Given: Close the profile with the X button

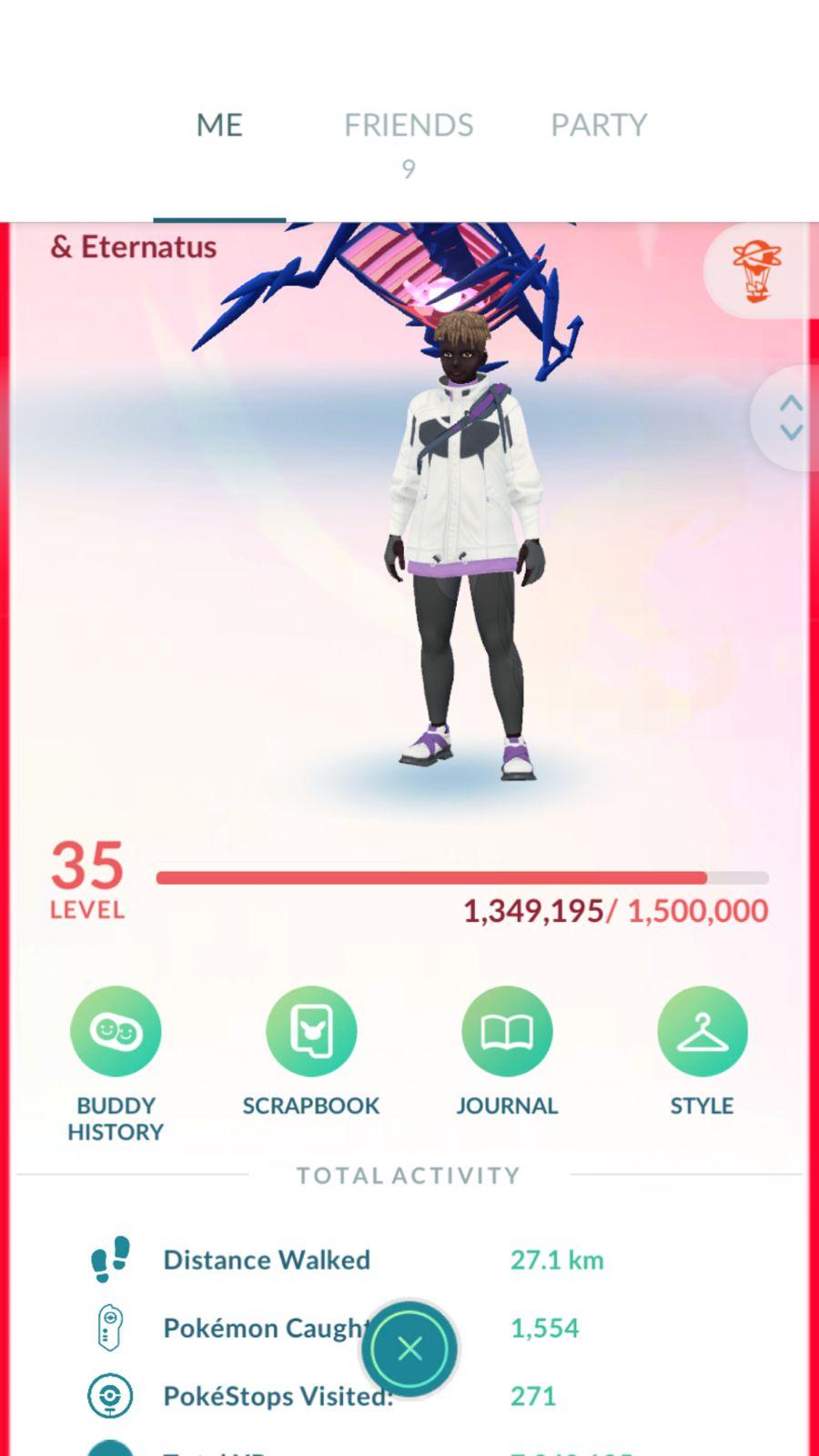Looking at the screenshot, I should [x=409, y=1349].
